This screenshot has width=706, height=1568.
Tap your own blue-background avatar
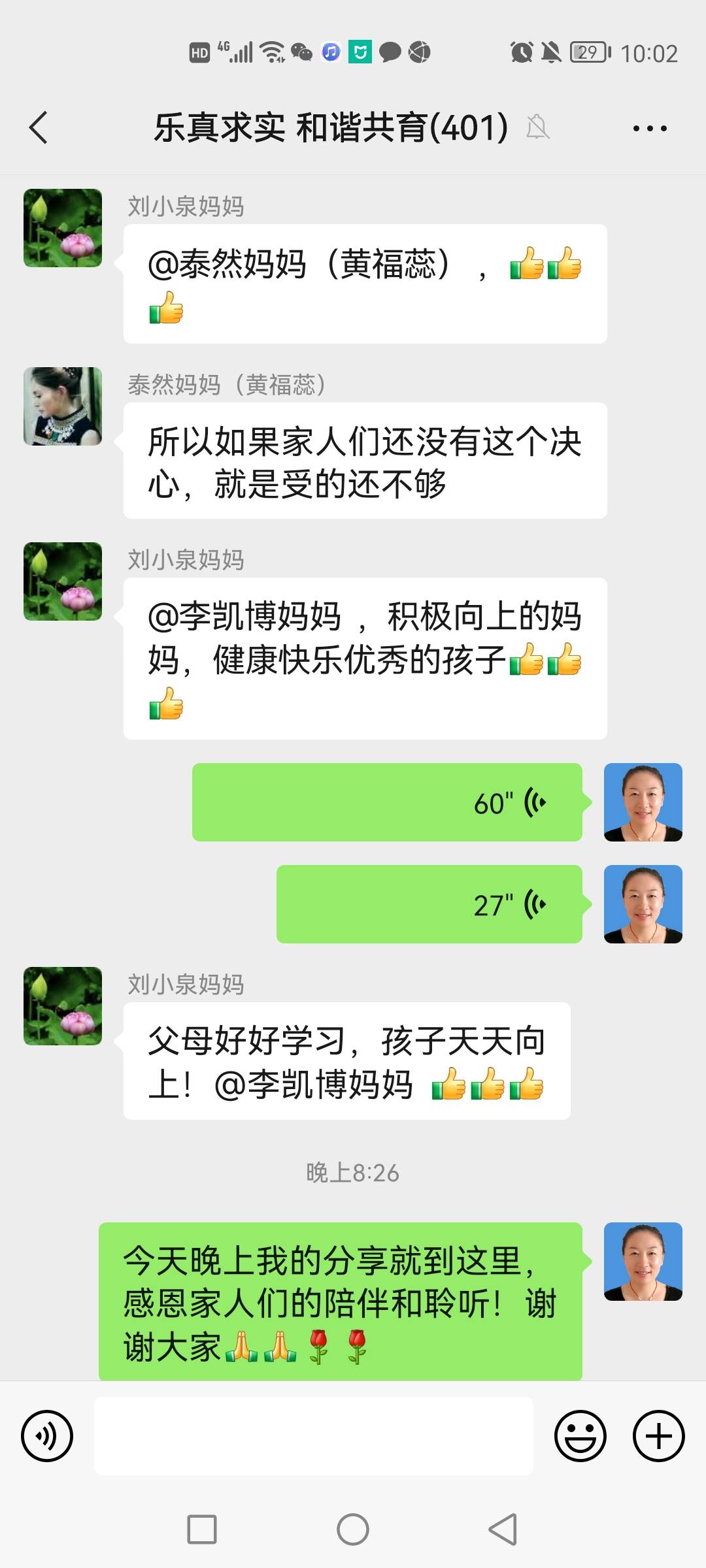click(x=643, y=802)
